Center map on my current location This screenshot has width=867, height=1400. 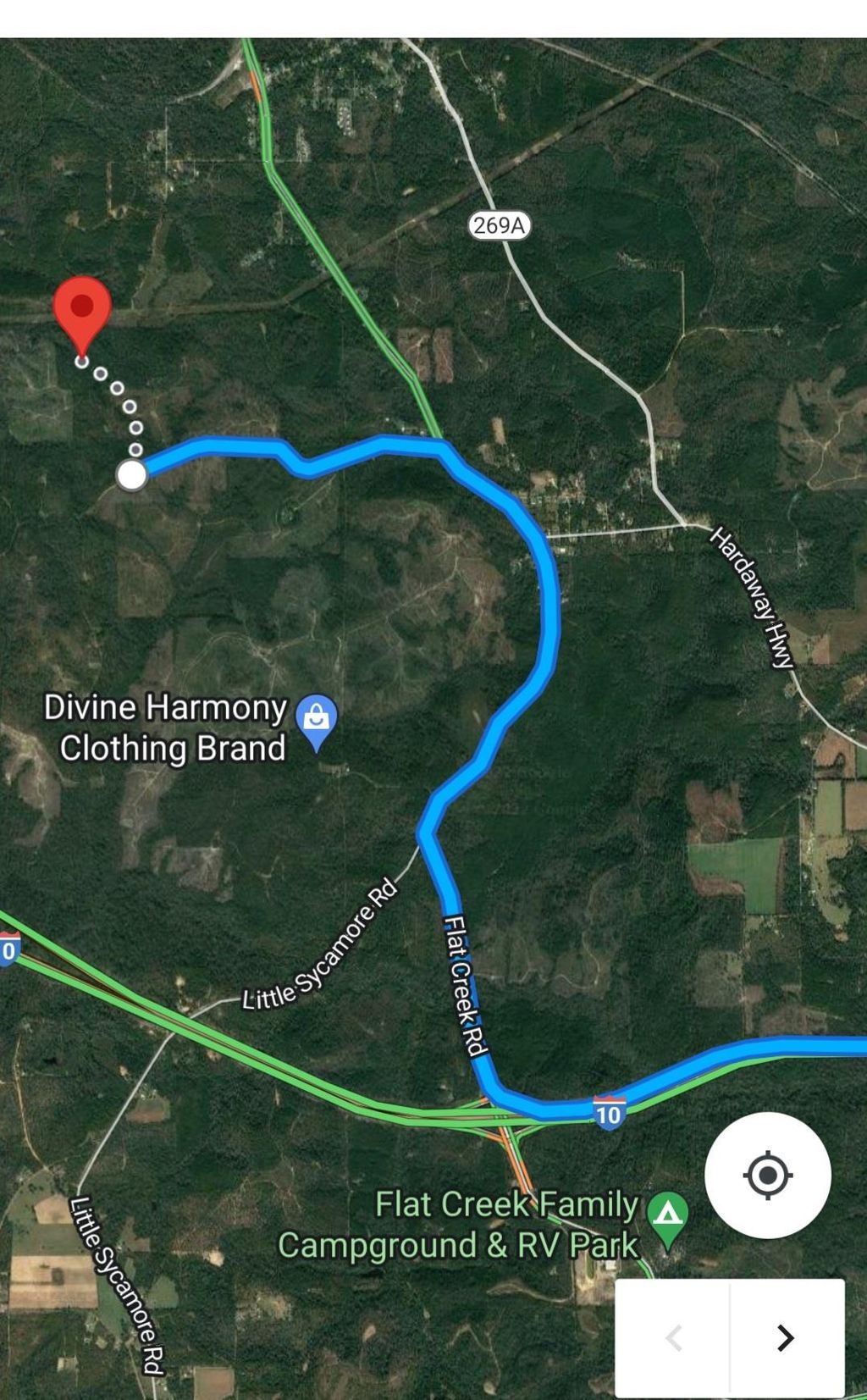(767, 1175)
